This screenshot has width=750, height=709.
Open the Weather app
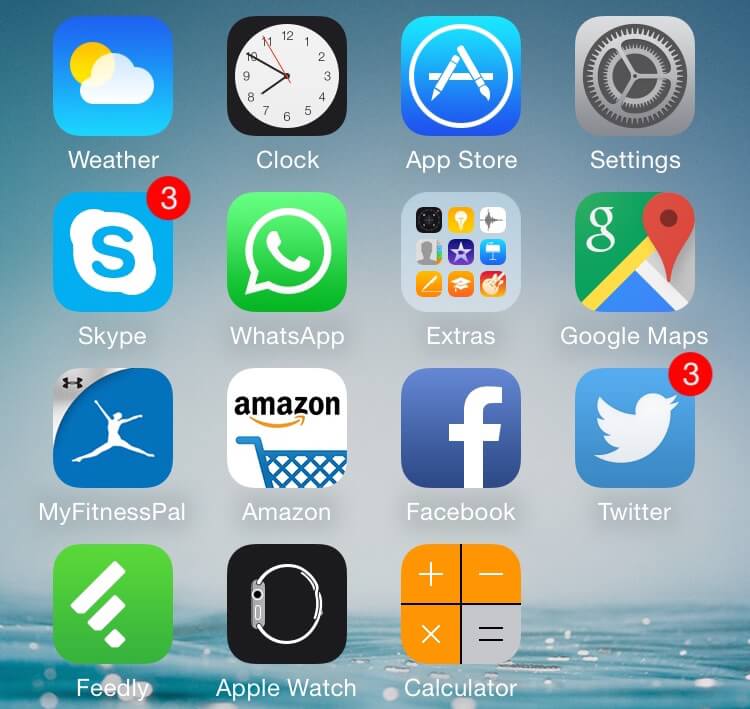coord(113,76)
